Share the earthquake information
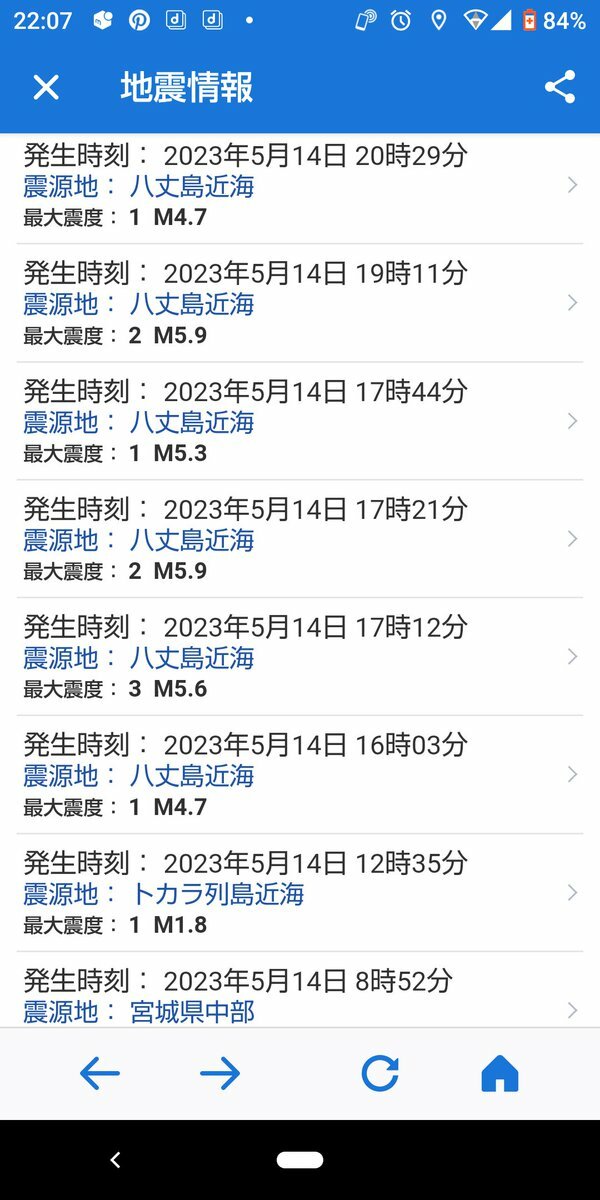This screenshot has height=1200, width=600. (x=560, y=87)
